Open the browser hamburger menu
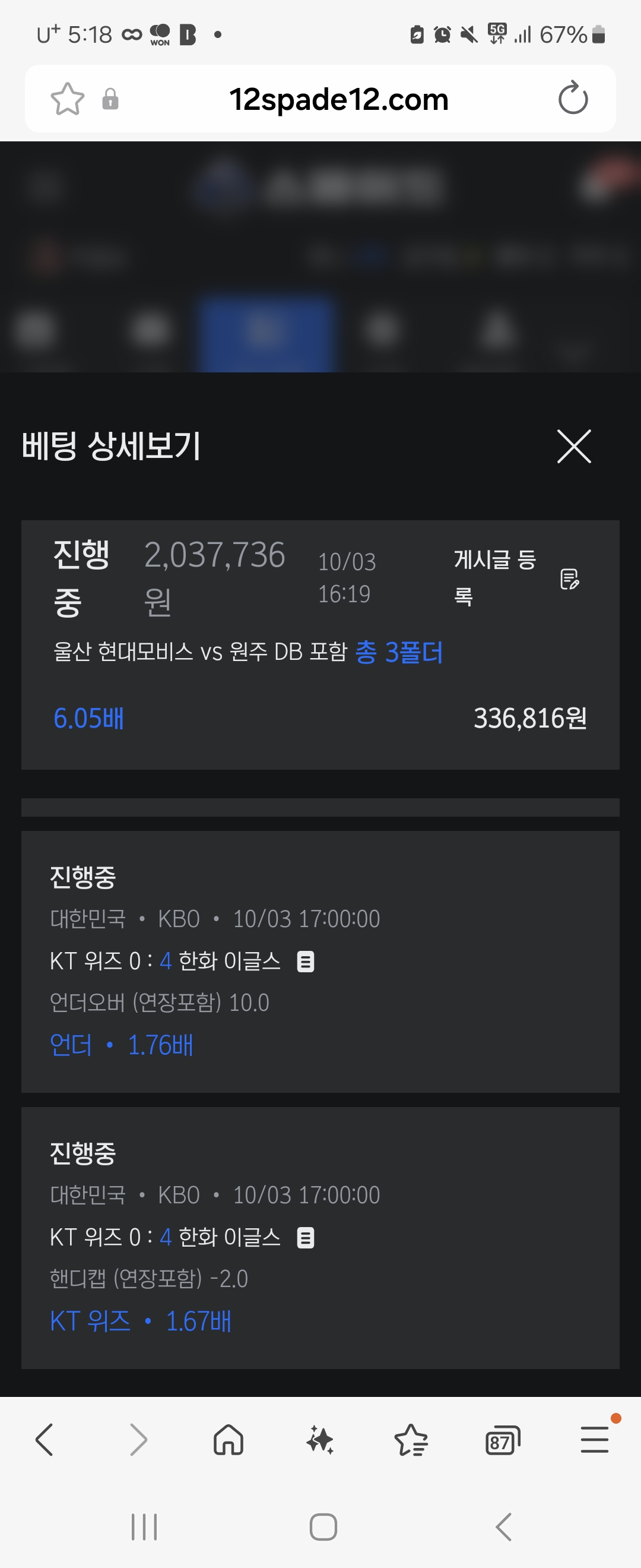The image size is (641, 1568). coord(594,1440)
